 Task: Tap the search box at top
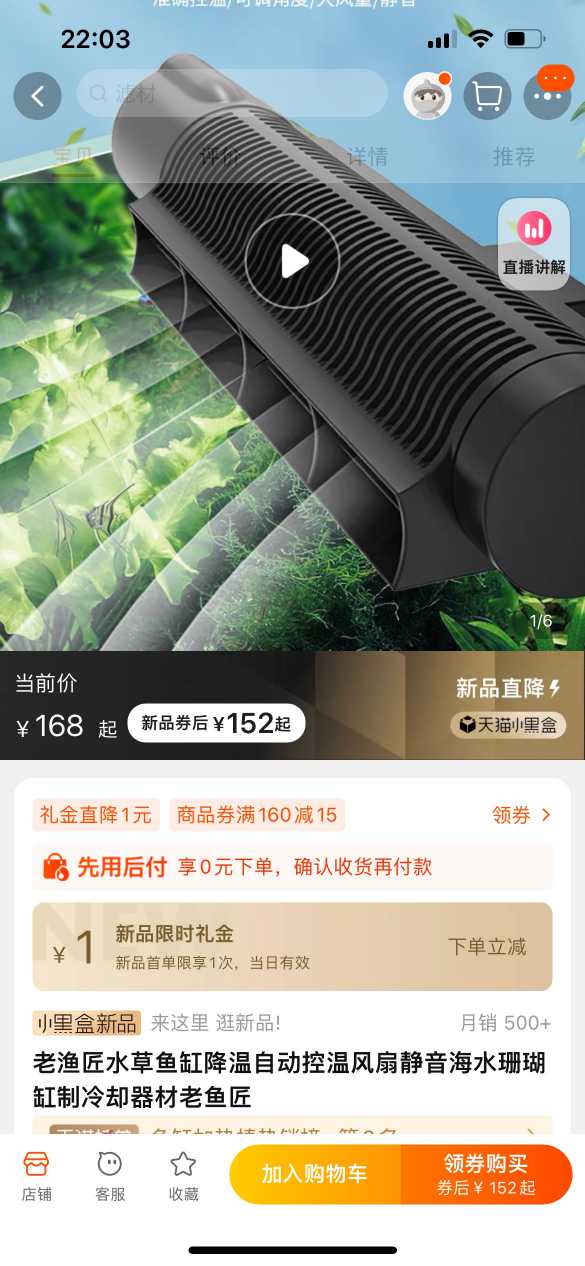click(232, 94)
